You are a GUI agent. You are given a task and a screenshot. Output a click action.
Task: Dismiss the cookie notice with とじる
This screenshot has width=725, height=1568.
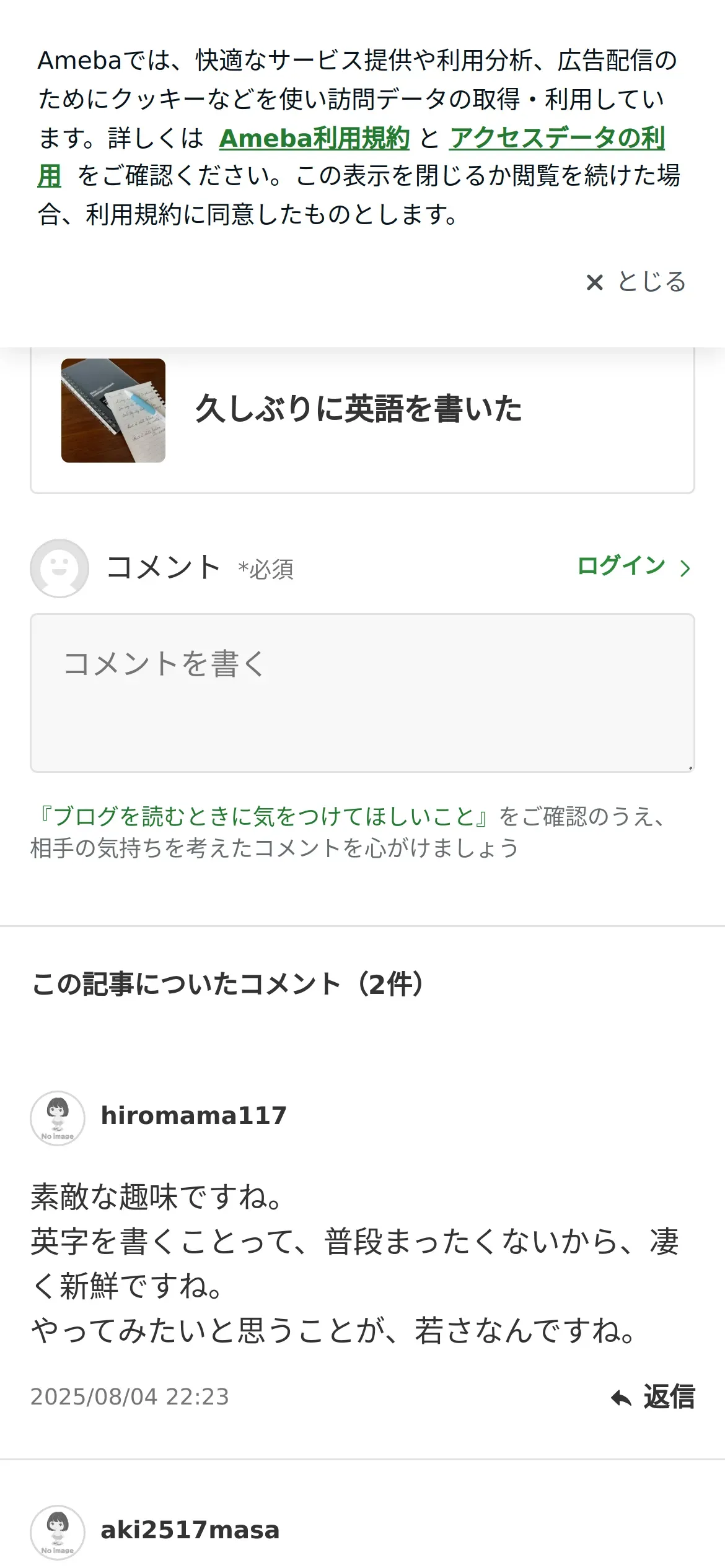[636, 282]
